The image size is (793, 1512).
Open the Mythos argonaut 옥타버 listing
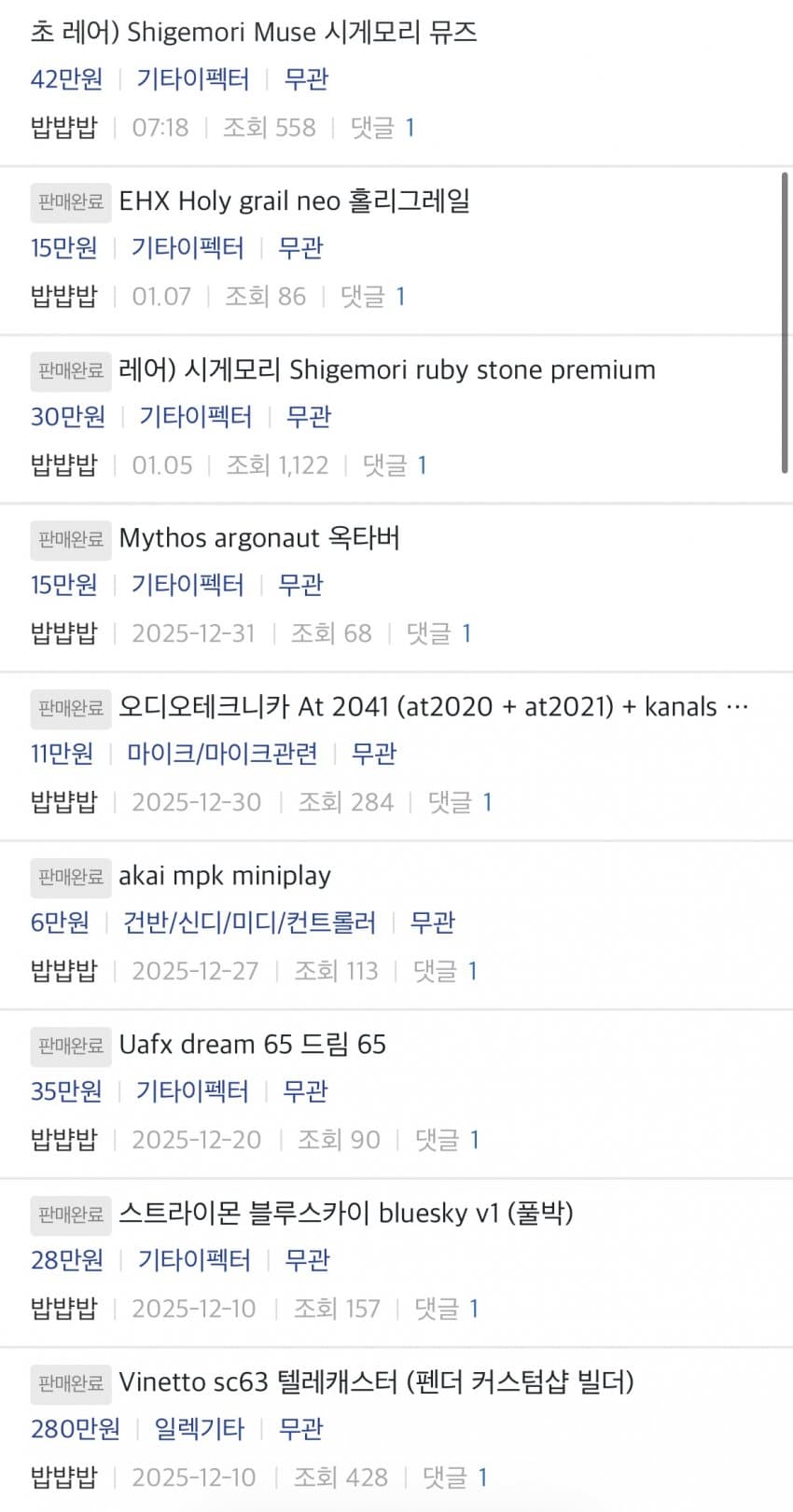pyautogui.click(x=259, y=538)
